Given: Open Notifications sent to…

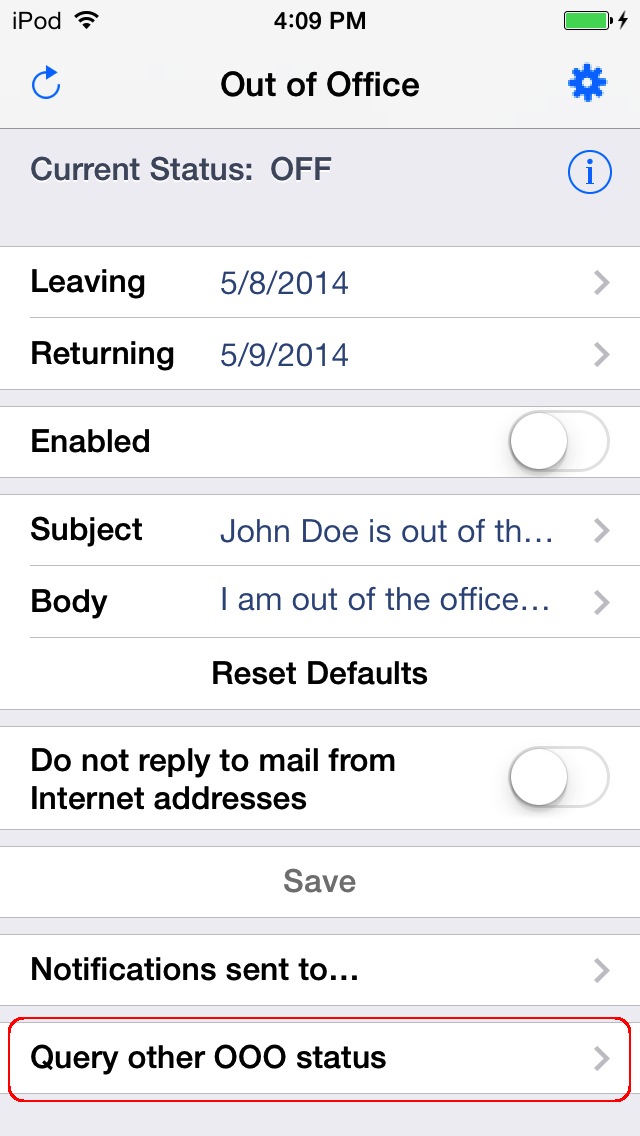Looking at the screenshot, I should (x=320, y=969).
